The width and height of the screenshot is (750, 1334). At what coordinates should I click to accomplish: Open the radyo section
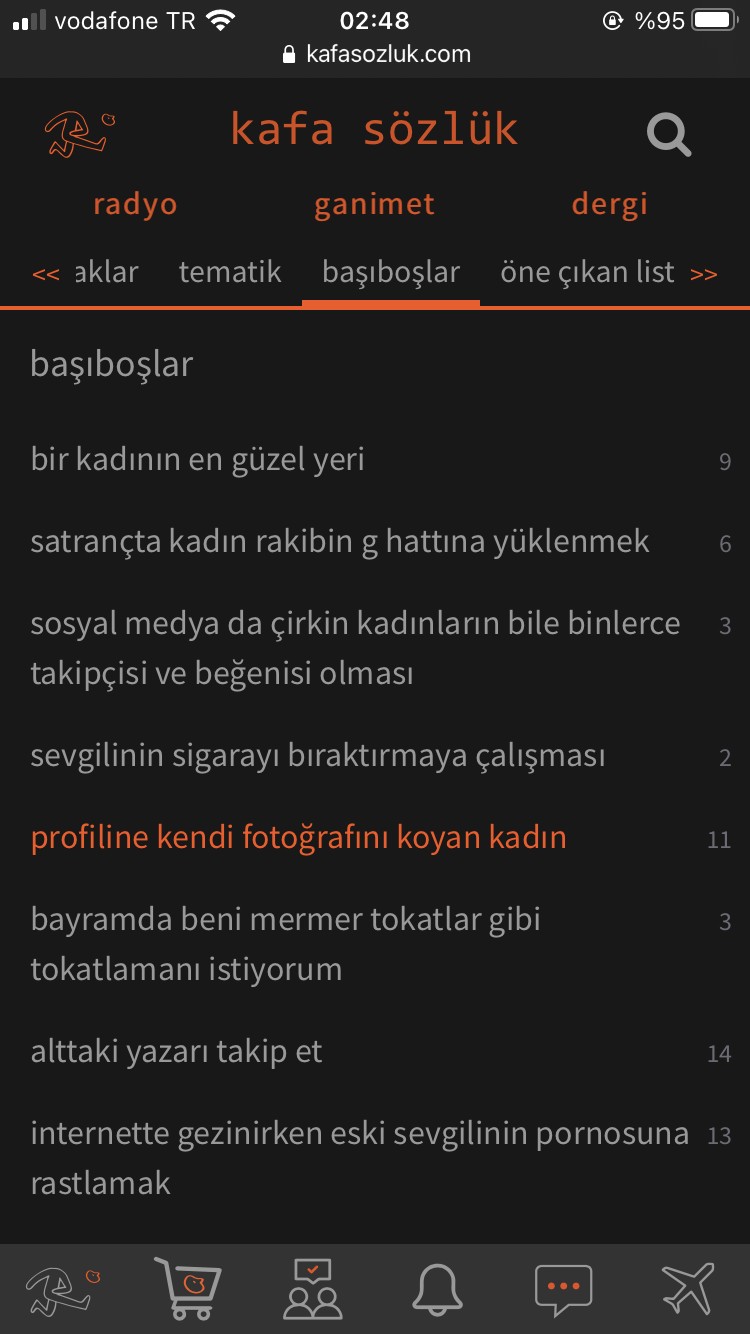click(135, 204)
